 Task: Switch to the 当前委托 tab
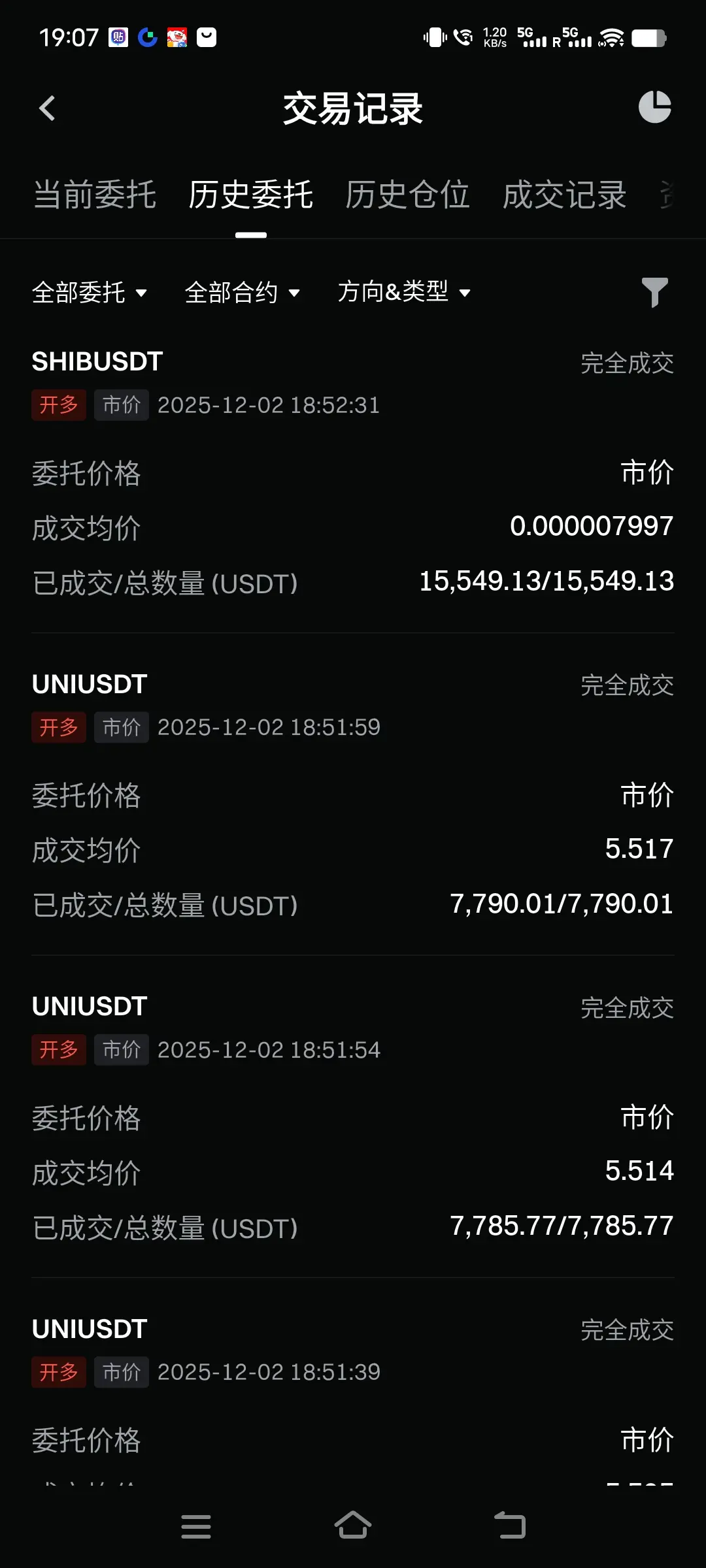pyautogui.click(x=95, y=195)
